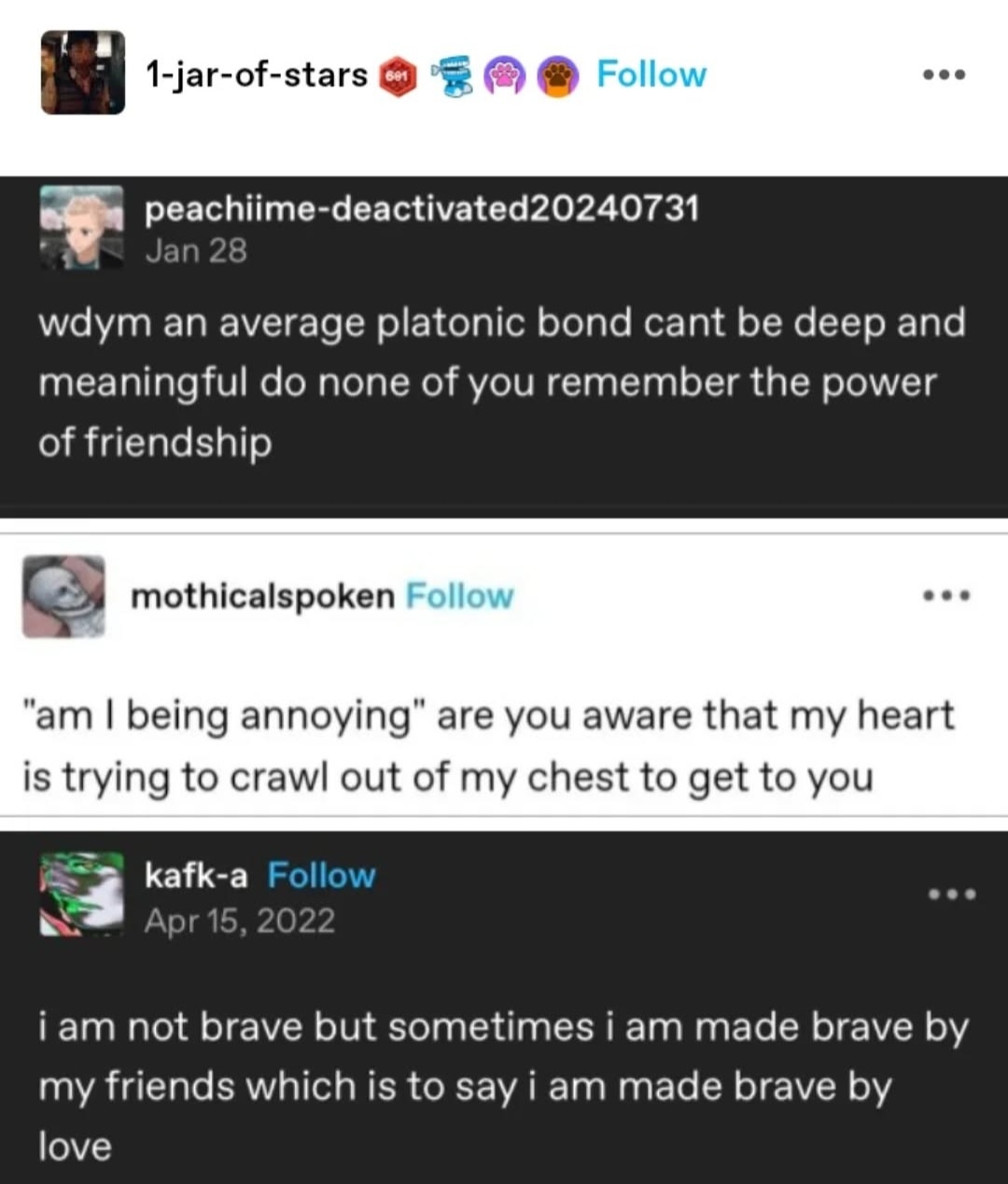View the "made brave by my friends" image
This screenshot has height=1184, width=1008.
pyautogui.click(x=504, y=1007)
